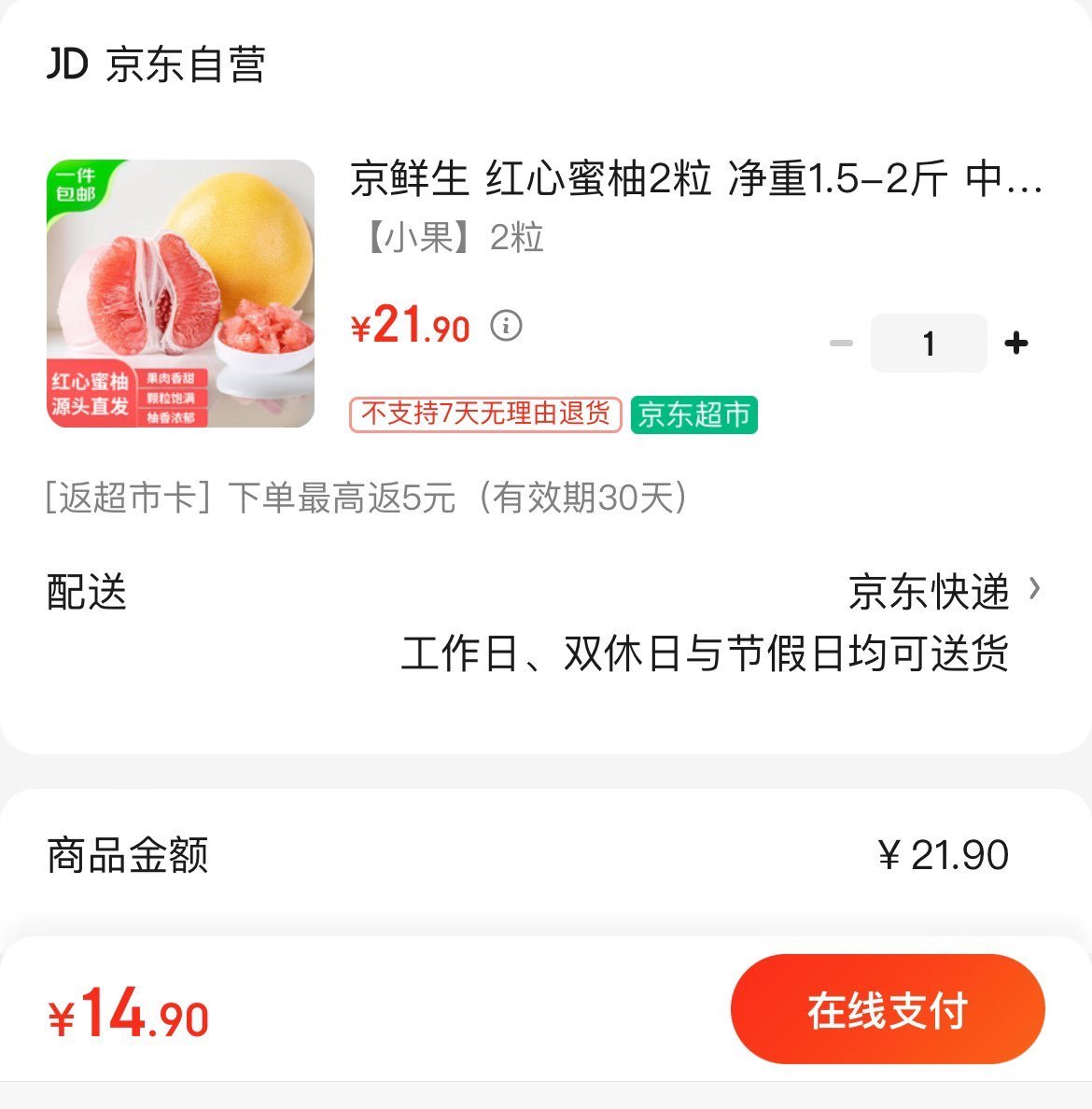Open the price info ⓘ icon
This screenshot has height=1109, width=1092.
point(507,327)
